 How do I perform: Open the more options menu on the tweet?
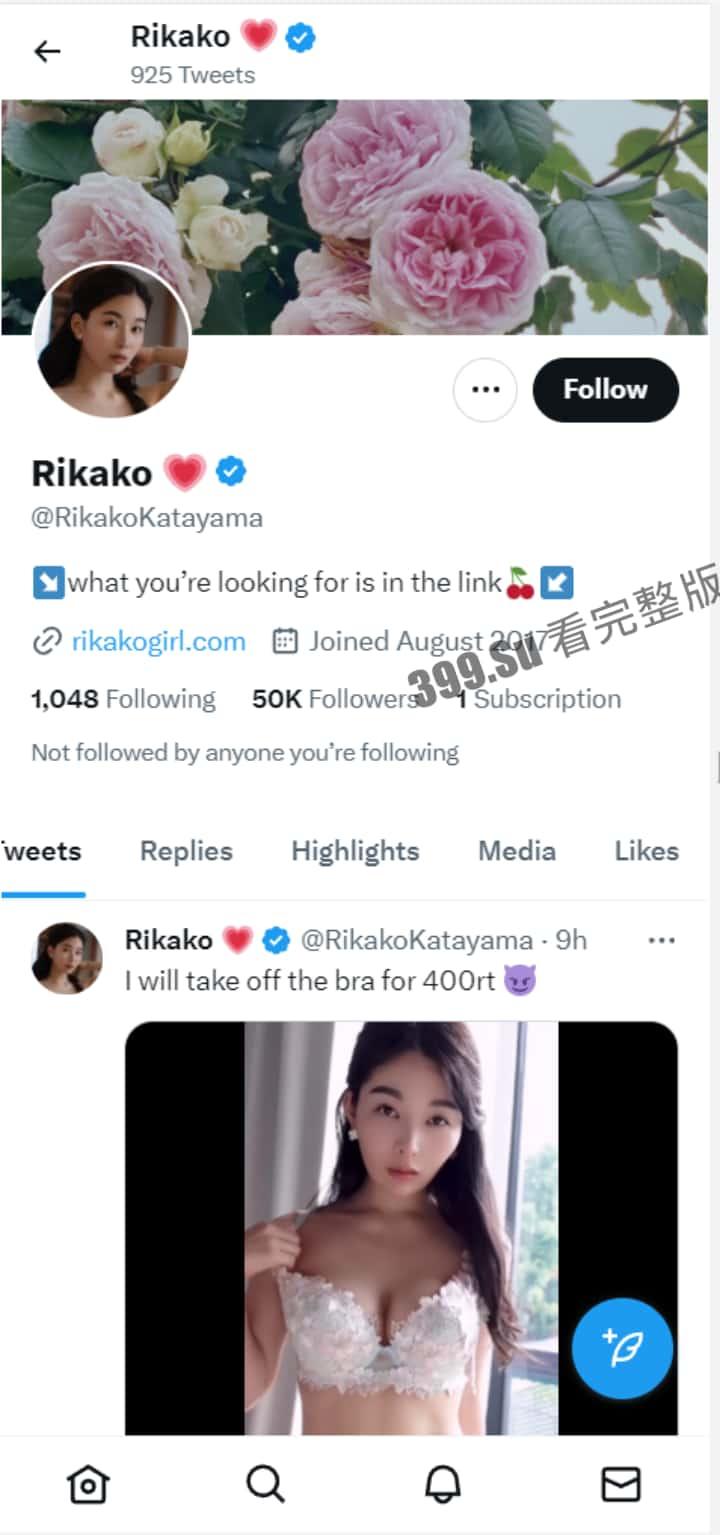[x=662, y=940]
